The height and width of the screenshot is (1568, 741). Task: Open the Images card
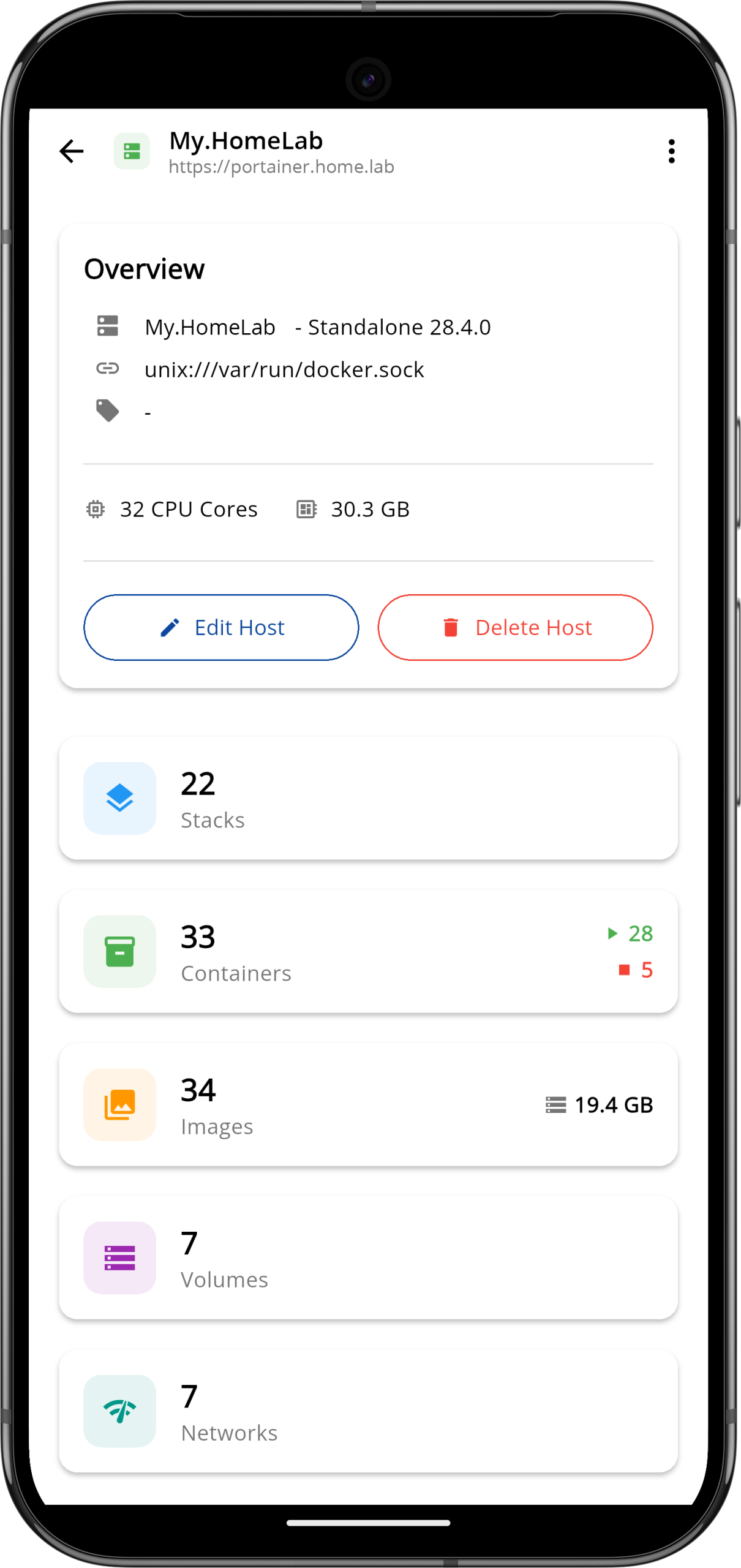click(367, 1104)
